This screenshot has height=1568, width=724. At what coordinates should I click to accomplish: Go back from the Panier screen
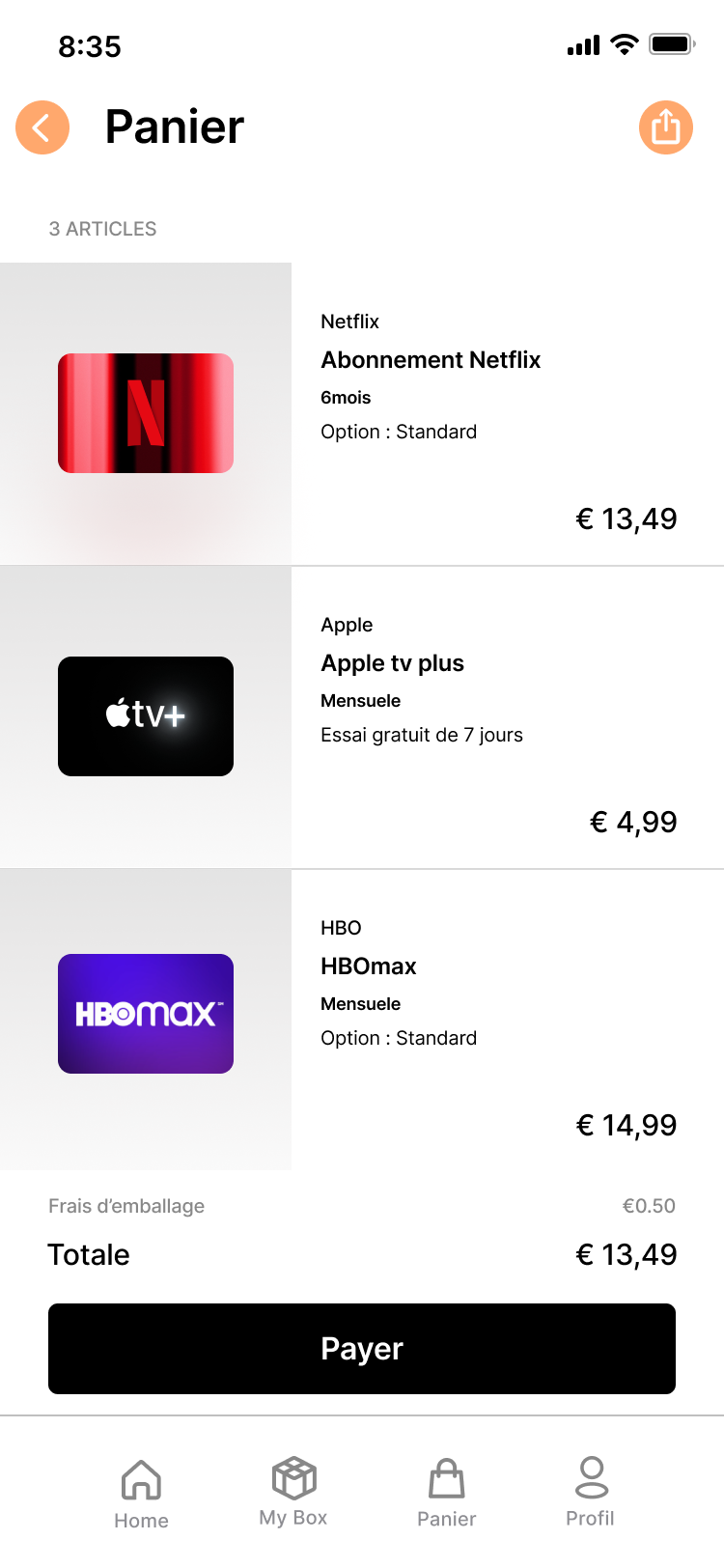pyautogui.click(x=42, y=127)
